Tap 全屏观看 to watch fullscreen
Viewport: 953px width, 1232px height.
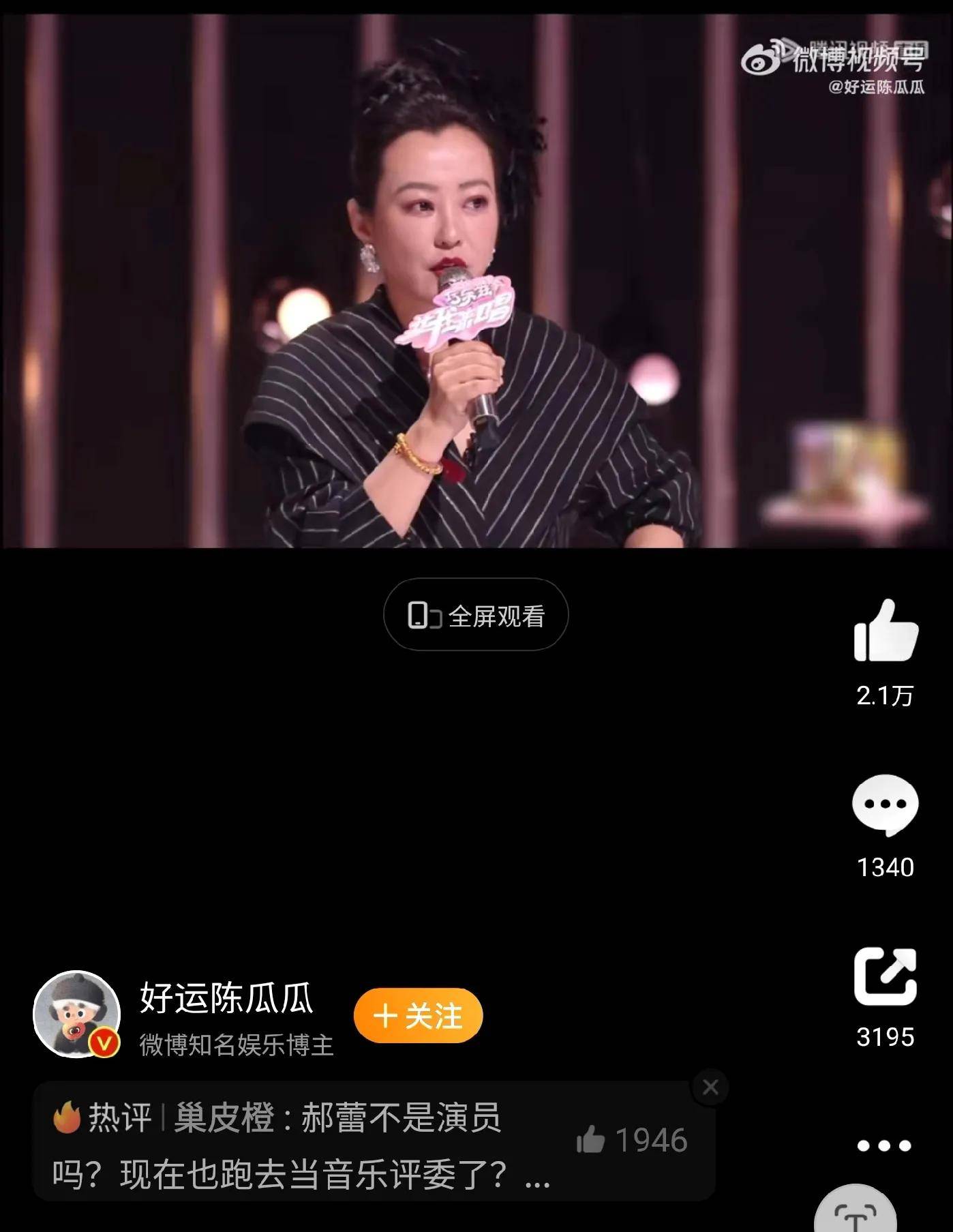tap(476, 616)
